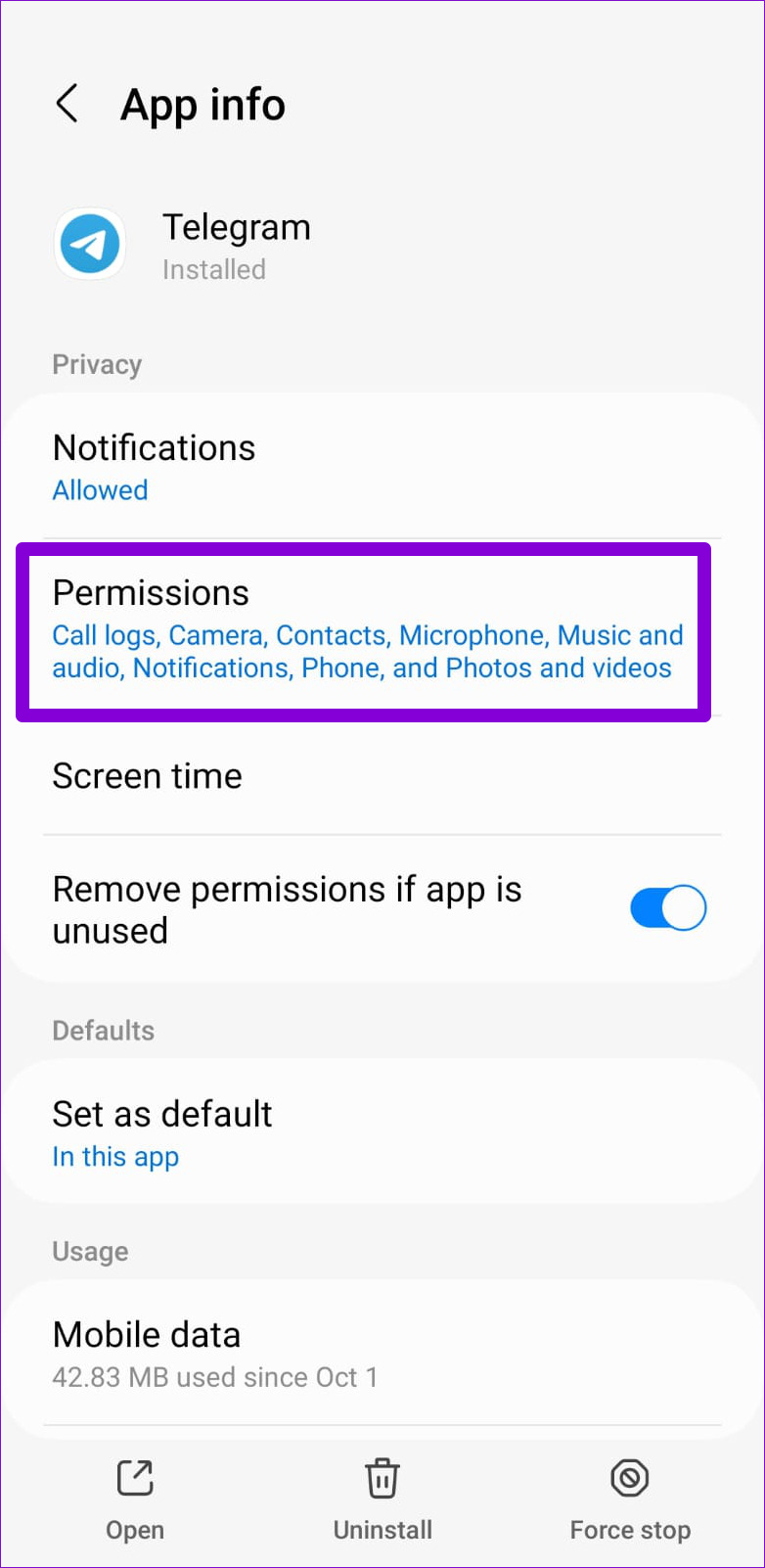Go back from App info
Viewport: 765px width, 1568px height.
point(67,104)
